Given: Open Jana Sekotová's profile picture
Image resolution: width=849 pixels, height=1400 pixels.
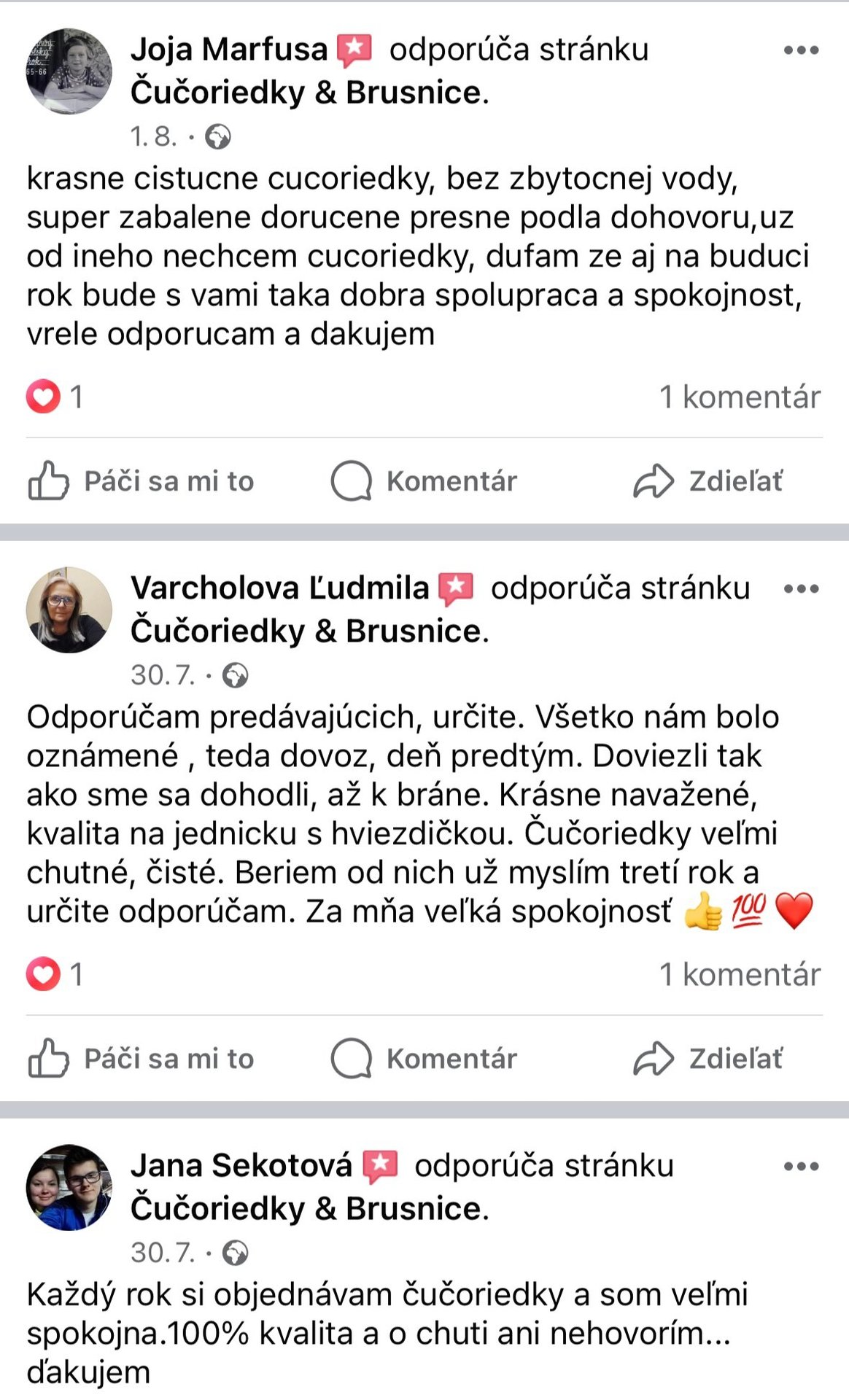Looking at the screenshot, I should click(x=69, y=1187).
